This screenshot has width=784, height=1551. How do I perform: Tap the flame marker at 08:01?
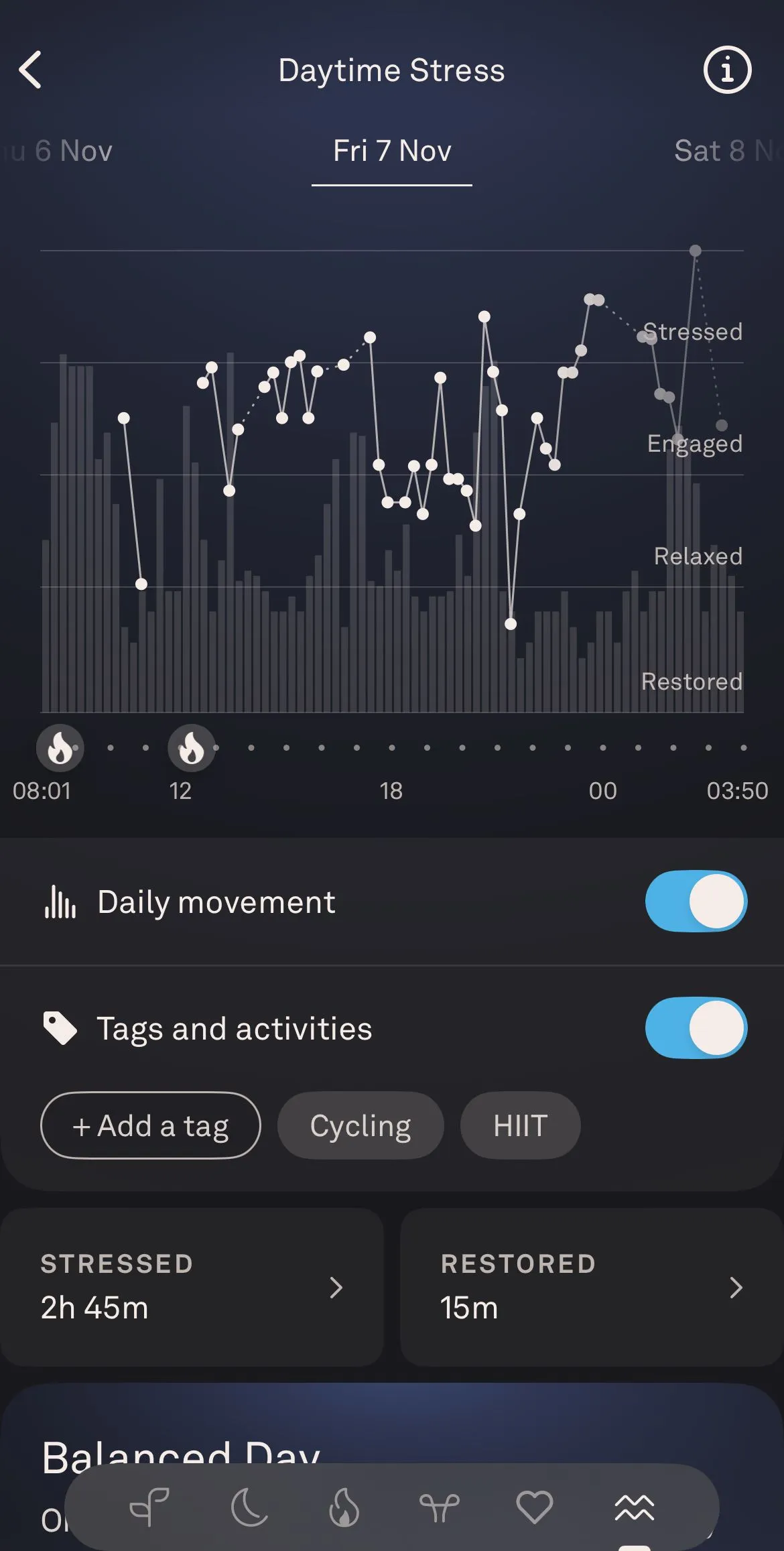tap(60, 748)
